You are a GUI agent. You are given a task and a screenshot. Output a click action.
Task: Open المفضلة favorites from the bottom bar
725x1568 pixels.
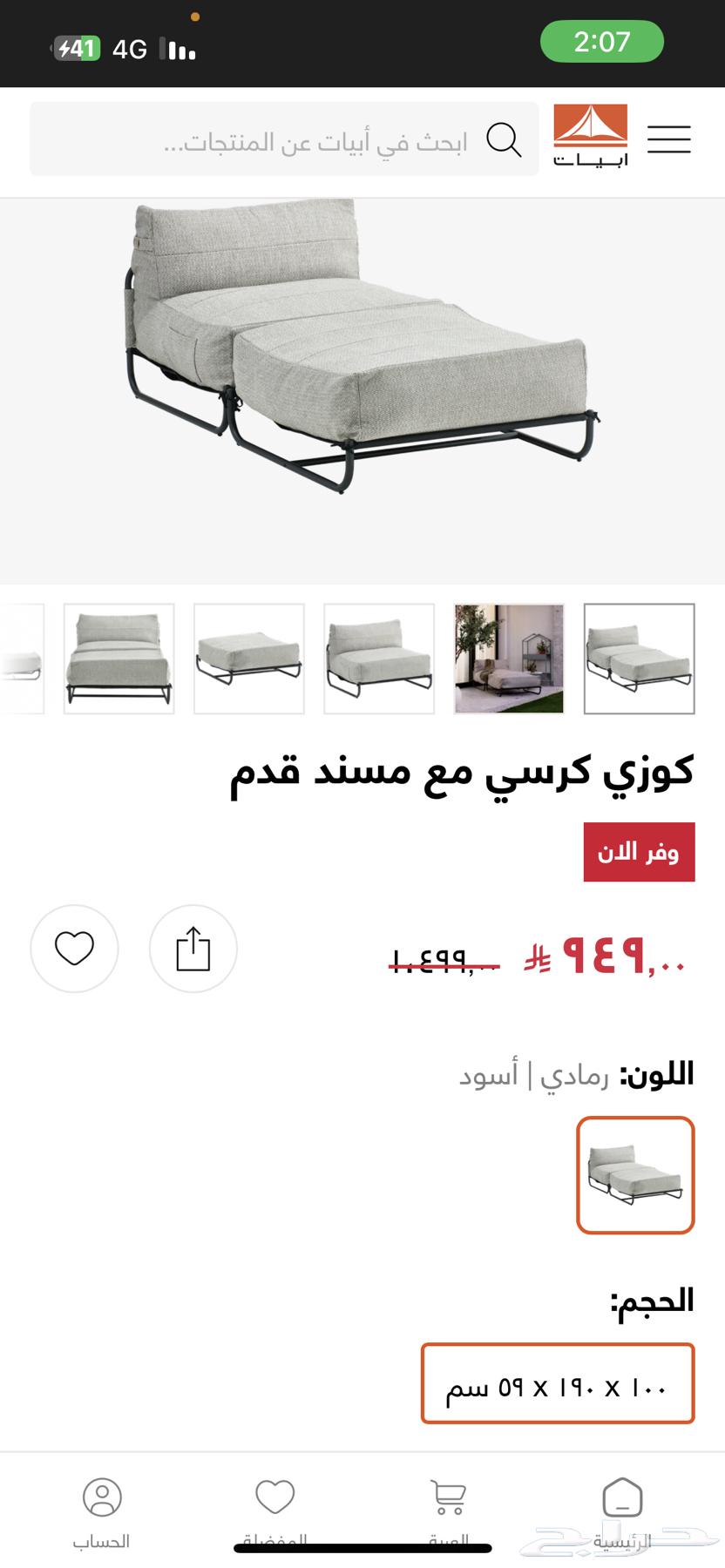point(275,1501)
